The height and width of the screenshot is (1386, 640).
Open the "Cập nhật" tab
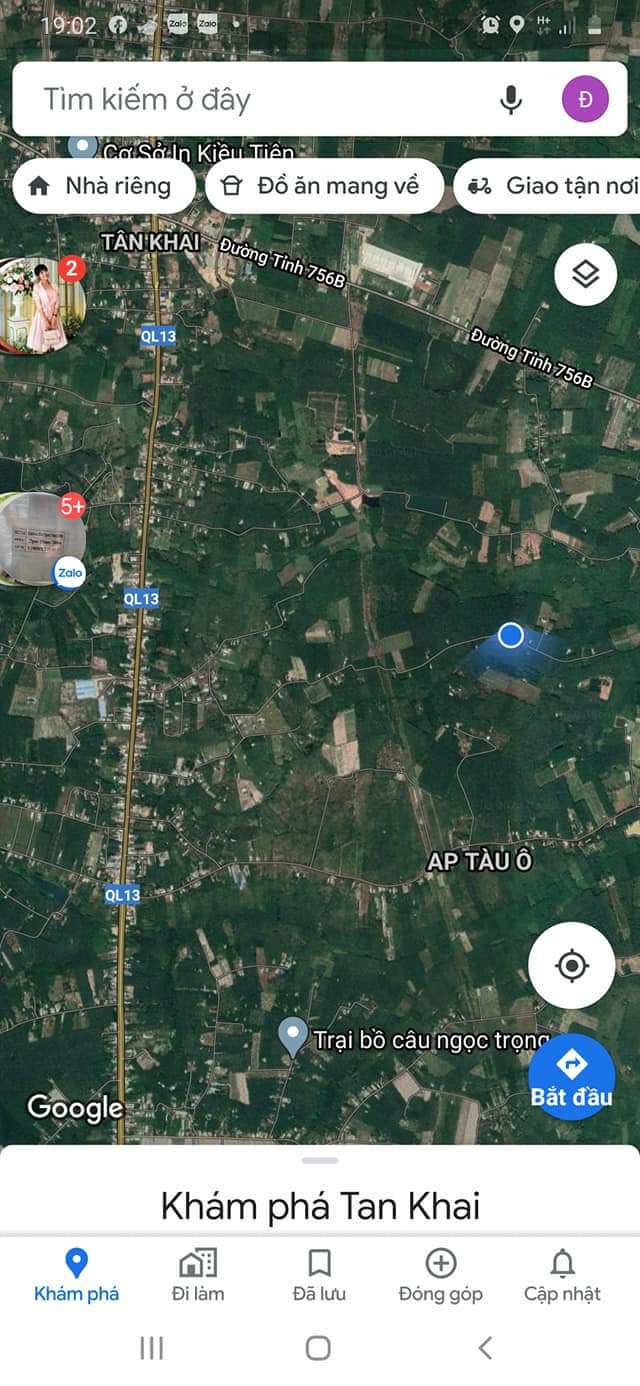point(563,1276)
